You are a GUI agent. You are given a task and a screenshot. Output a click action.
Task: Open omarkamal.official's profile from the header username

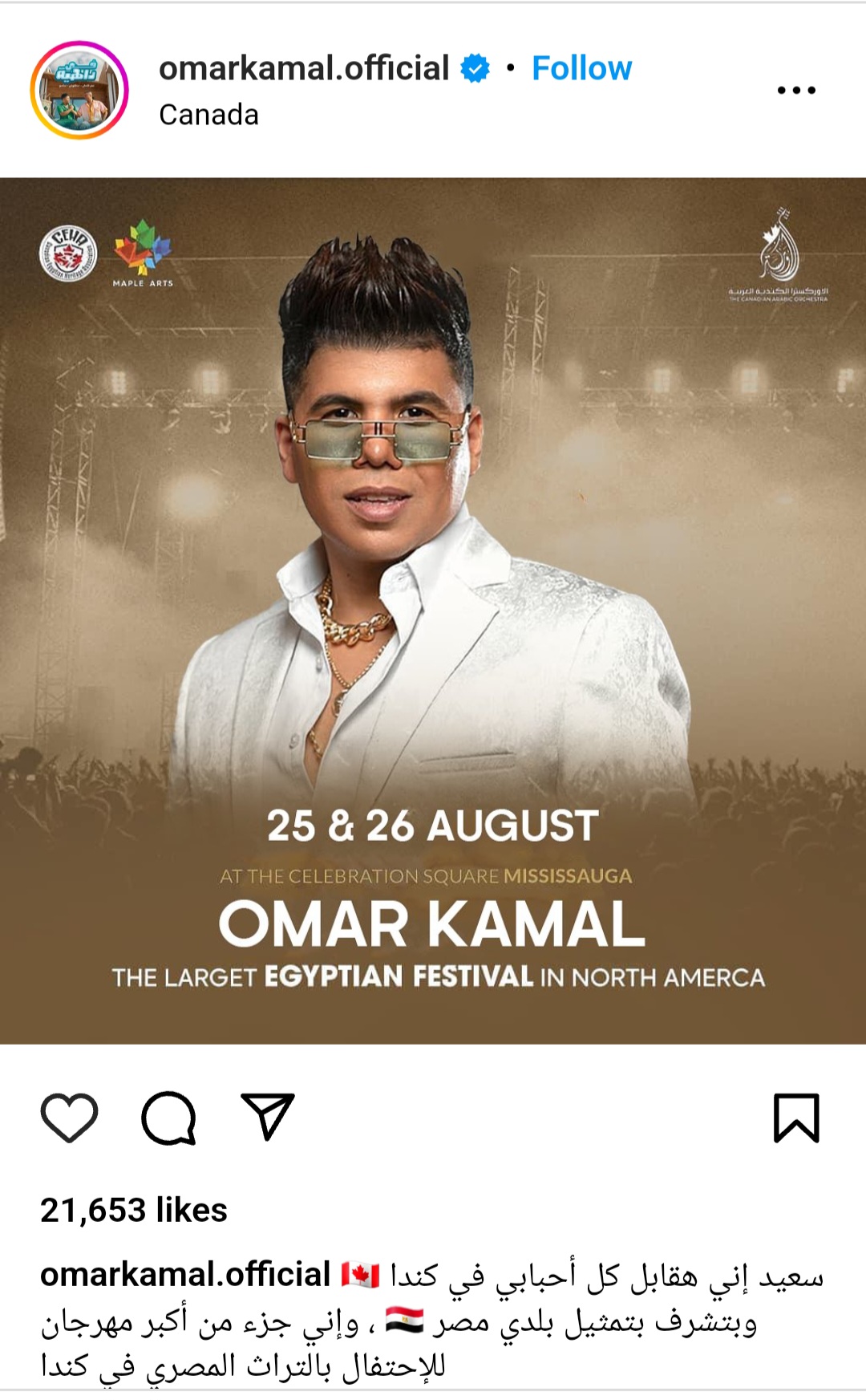pos(304,69)
